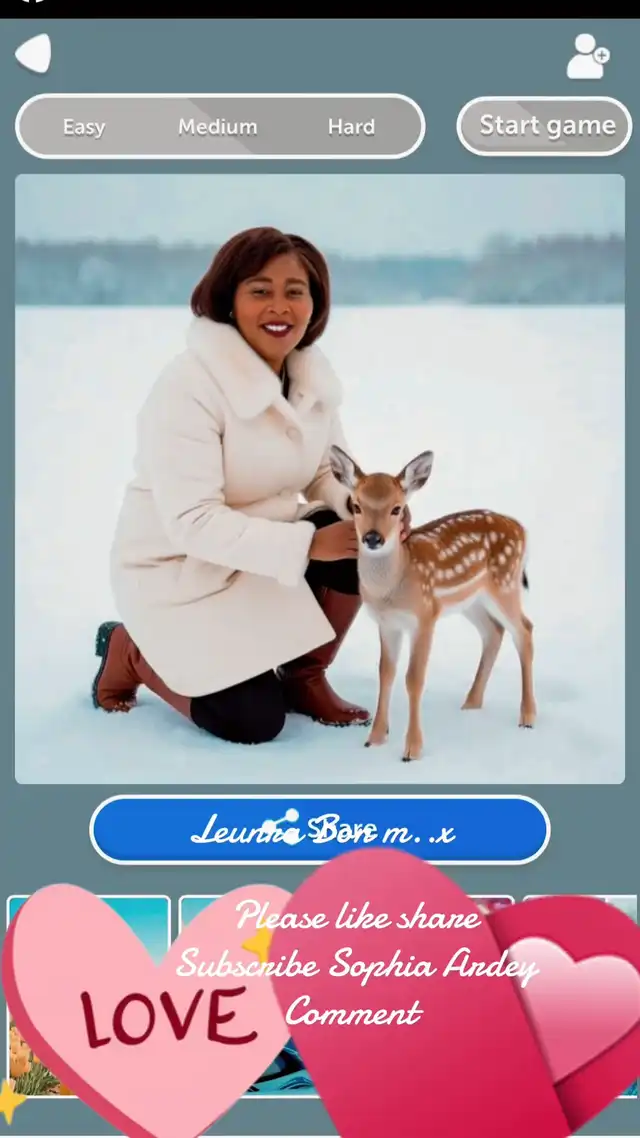Open the add player icon
640x1138 pixels.
point(587,56)
